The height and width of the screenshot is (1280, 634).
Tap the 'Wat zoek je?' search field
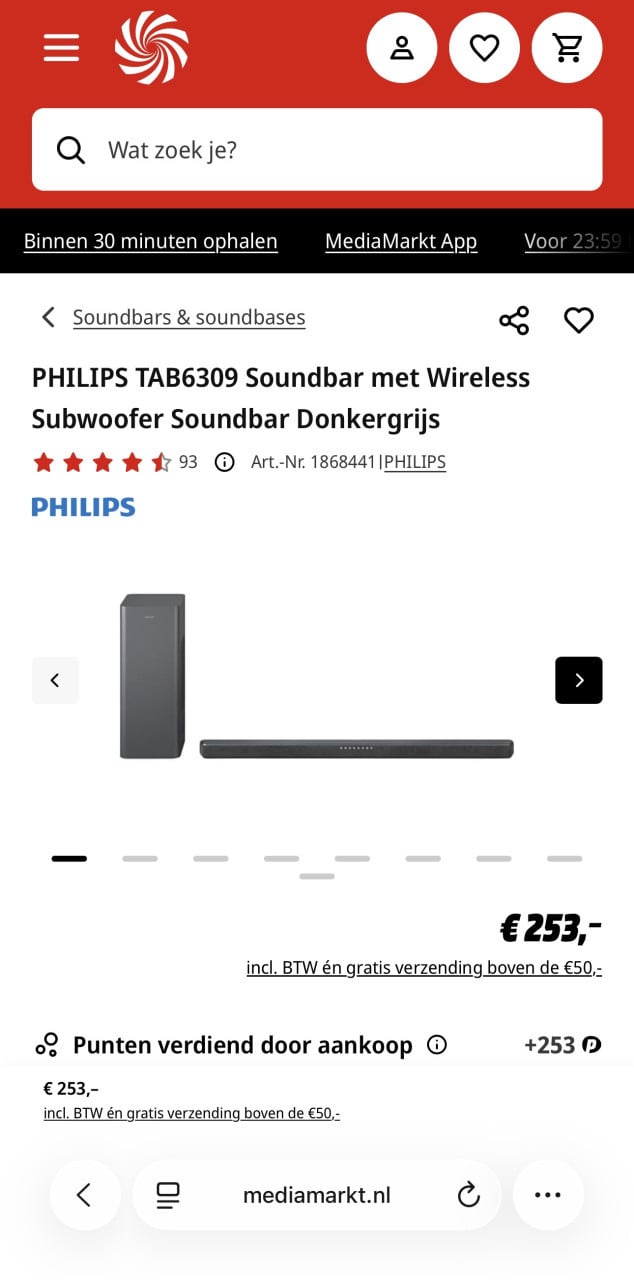(317, 150)
